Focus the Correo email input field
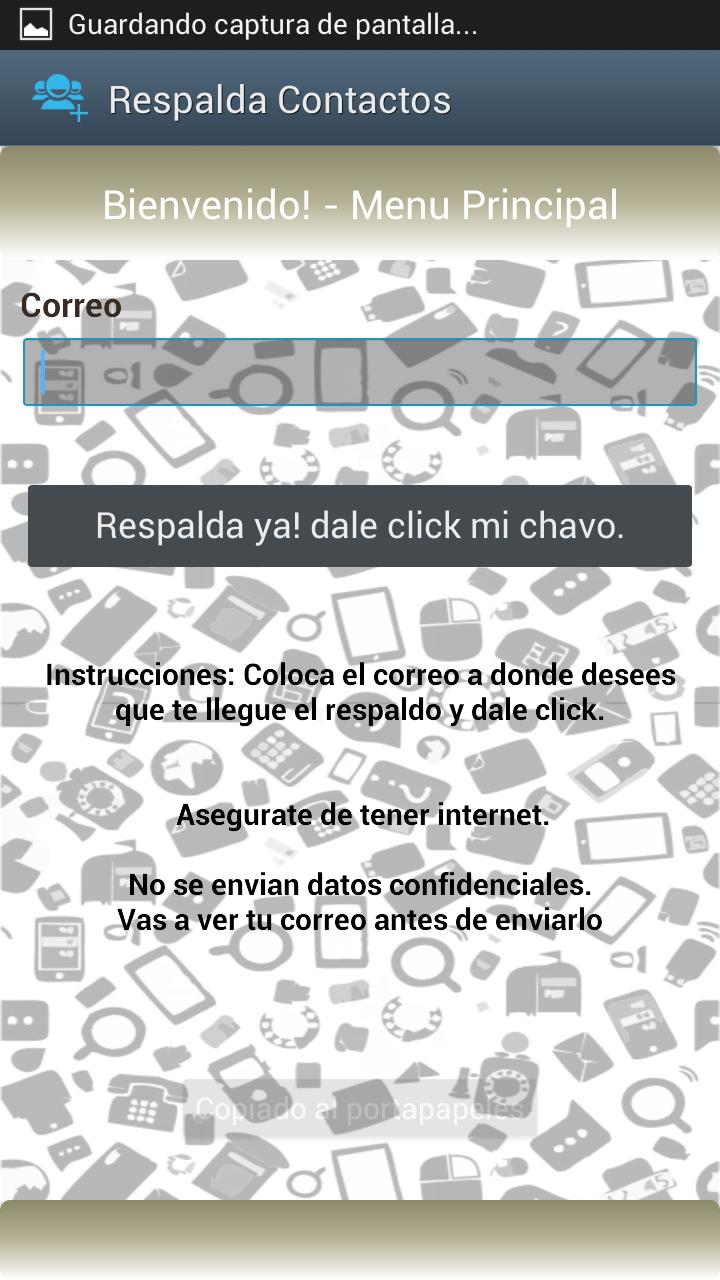 360,371
